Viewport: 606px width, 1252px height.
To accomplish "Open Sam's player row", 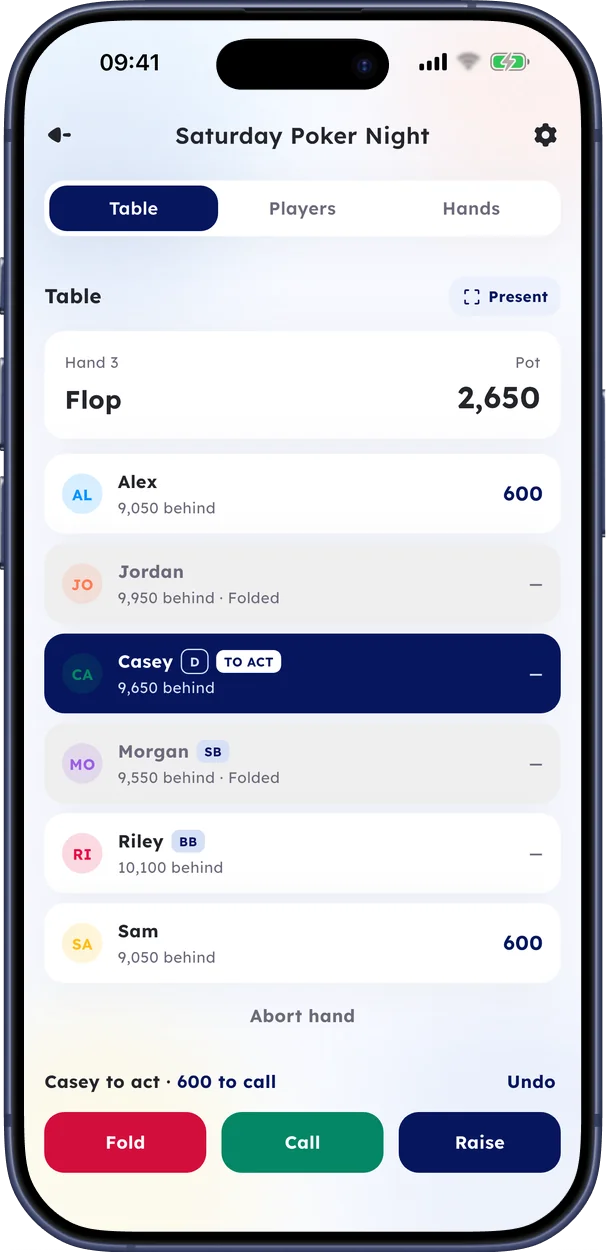I will pos(302,943).
